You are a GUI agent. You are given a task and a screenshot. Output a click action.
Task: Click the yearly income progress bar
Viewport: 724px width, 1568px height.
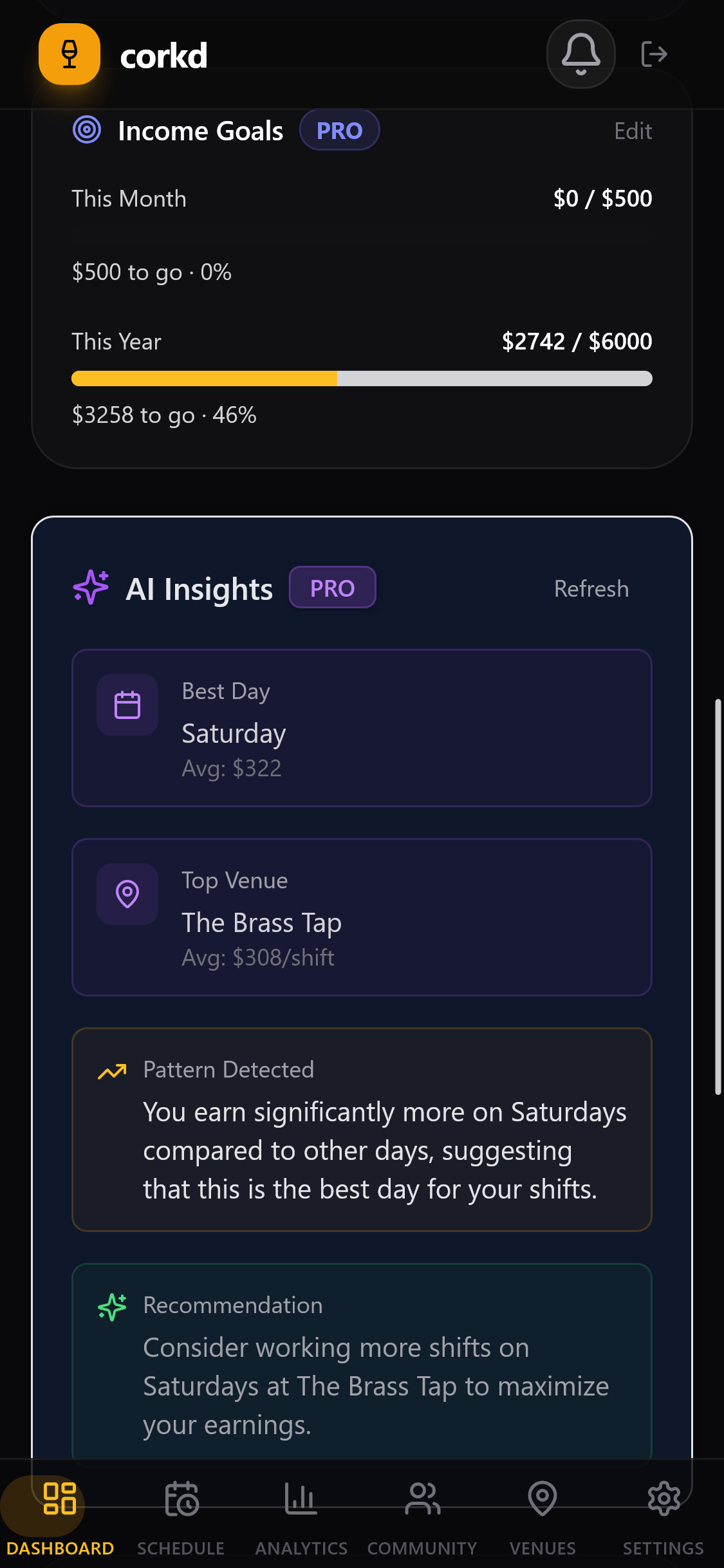pos(362,379)
